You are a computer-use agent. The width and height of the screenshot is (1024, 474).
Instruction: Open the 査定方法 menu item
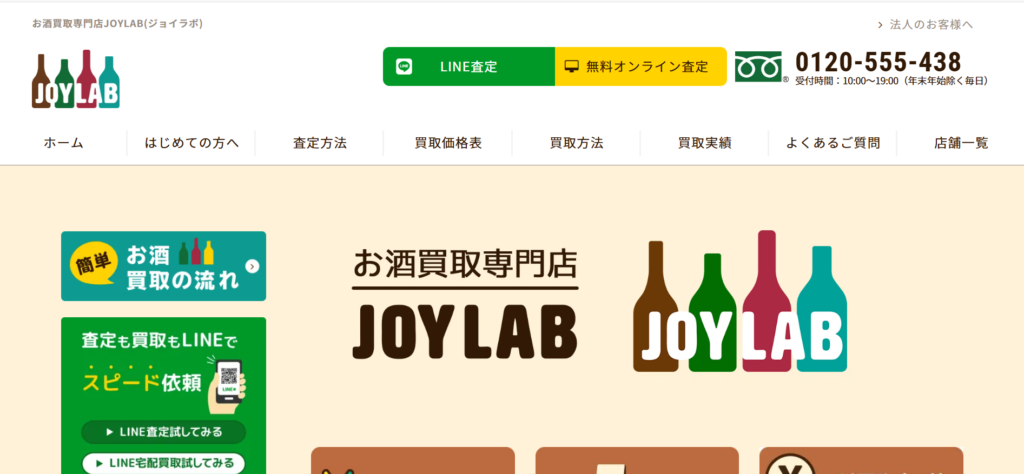(x=319, y=143)
